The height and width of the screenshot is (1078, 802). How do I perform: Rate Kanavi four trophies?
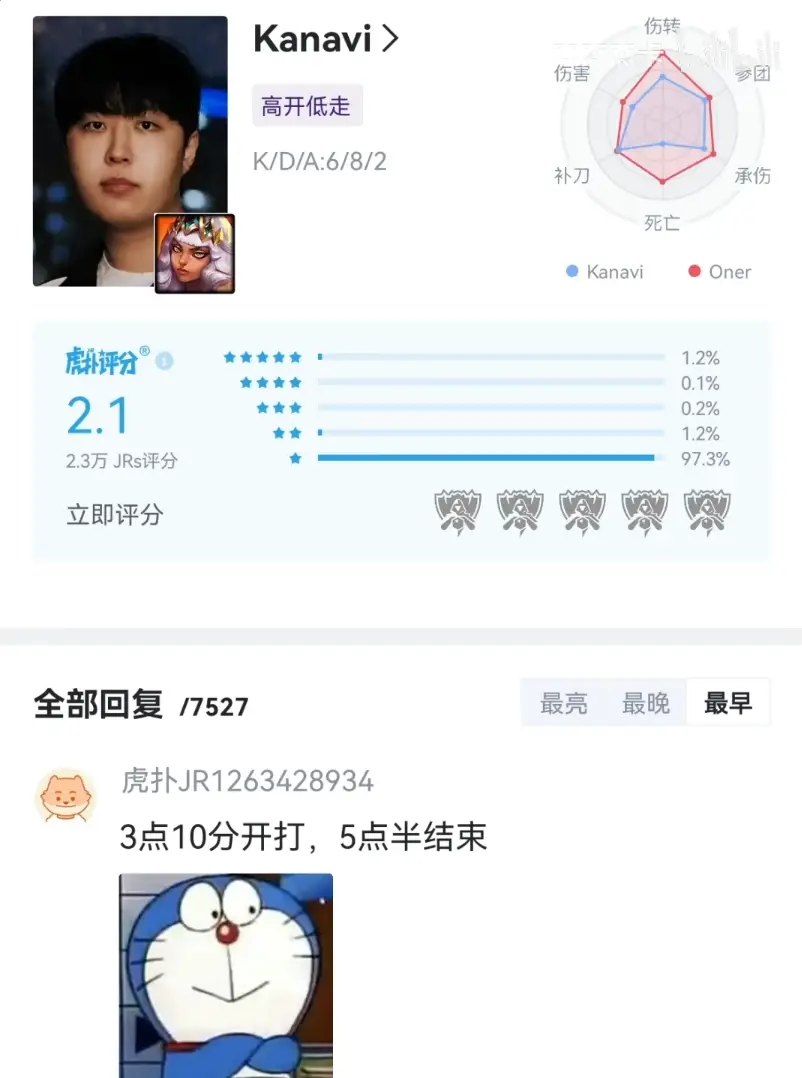[x=644, y=513]
